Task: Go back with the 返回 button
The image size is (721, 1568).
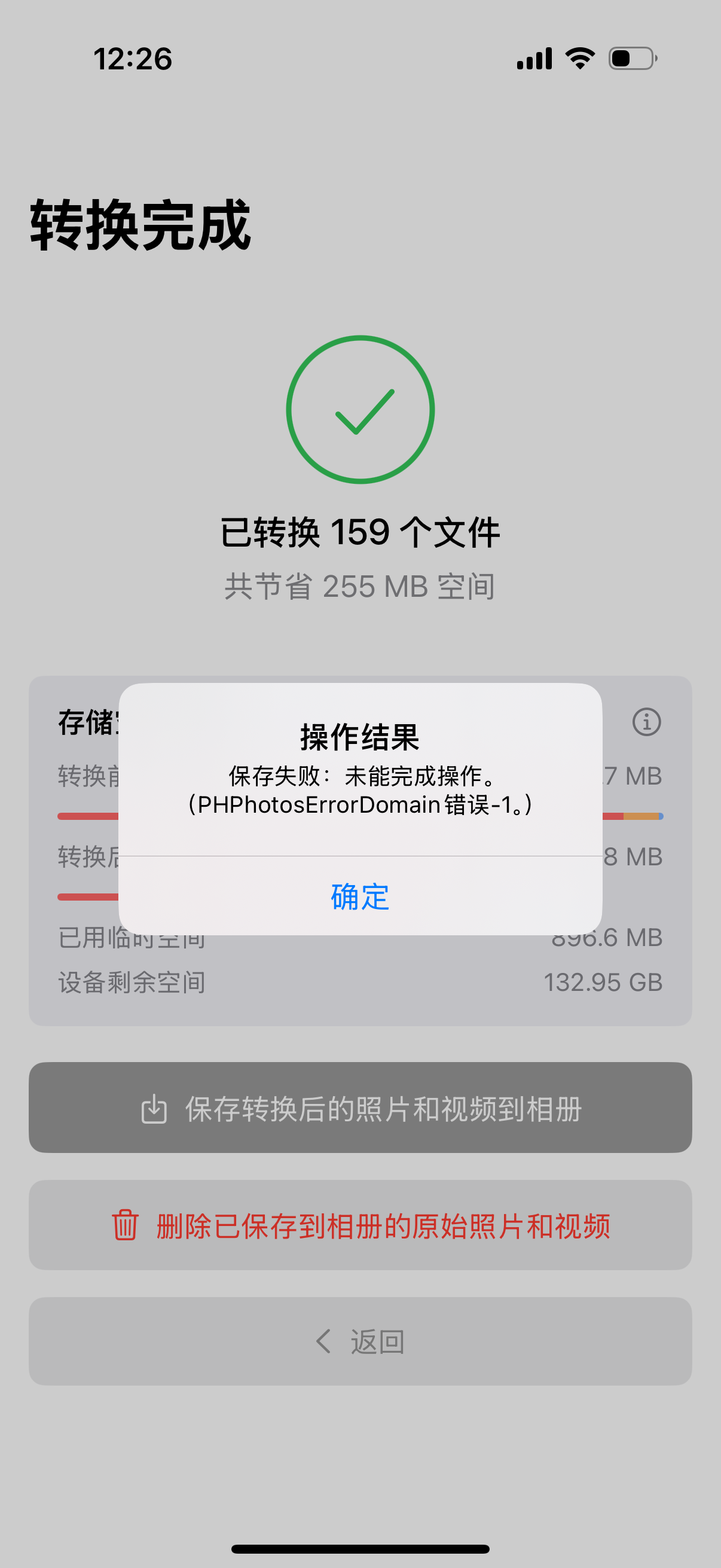Action: [x=360, y=1341]
